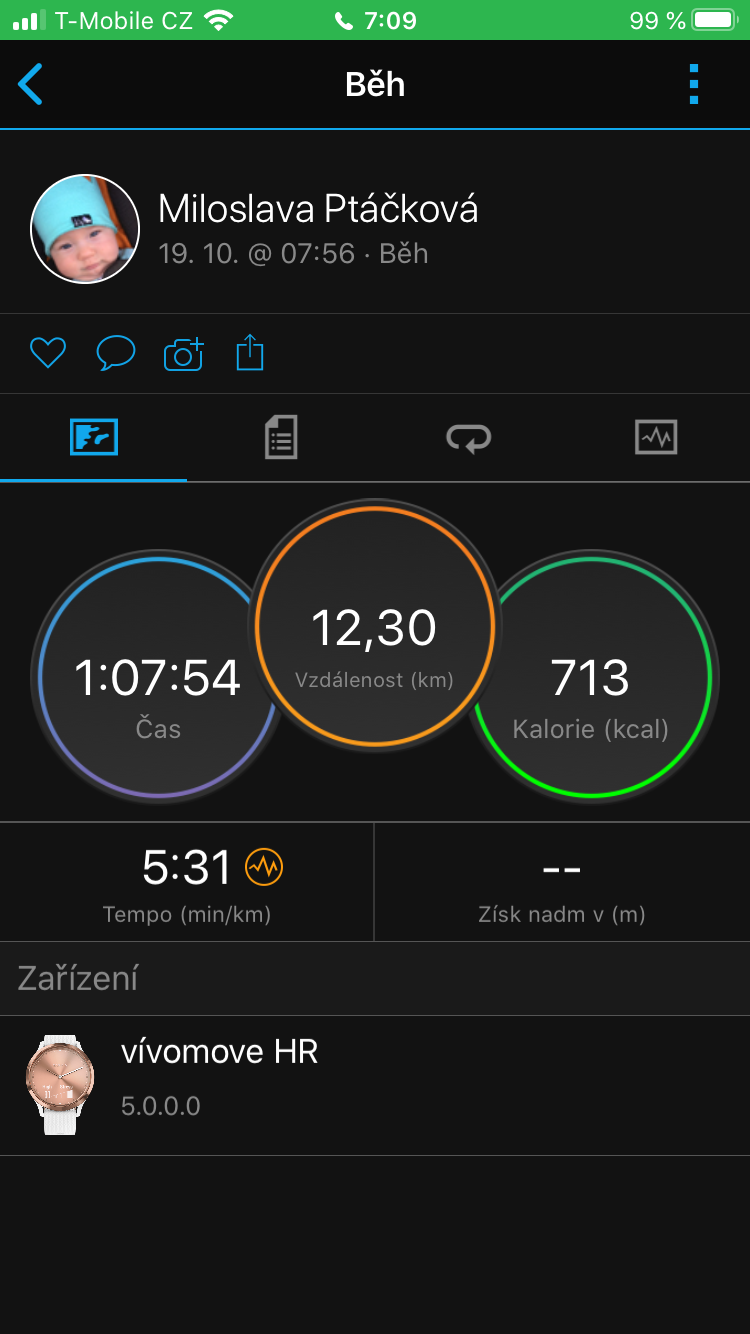The height and width of the screenshot is (1334, 750).
Task: Like this run with the heart icon
Action: tap(47, 353)
